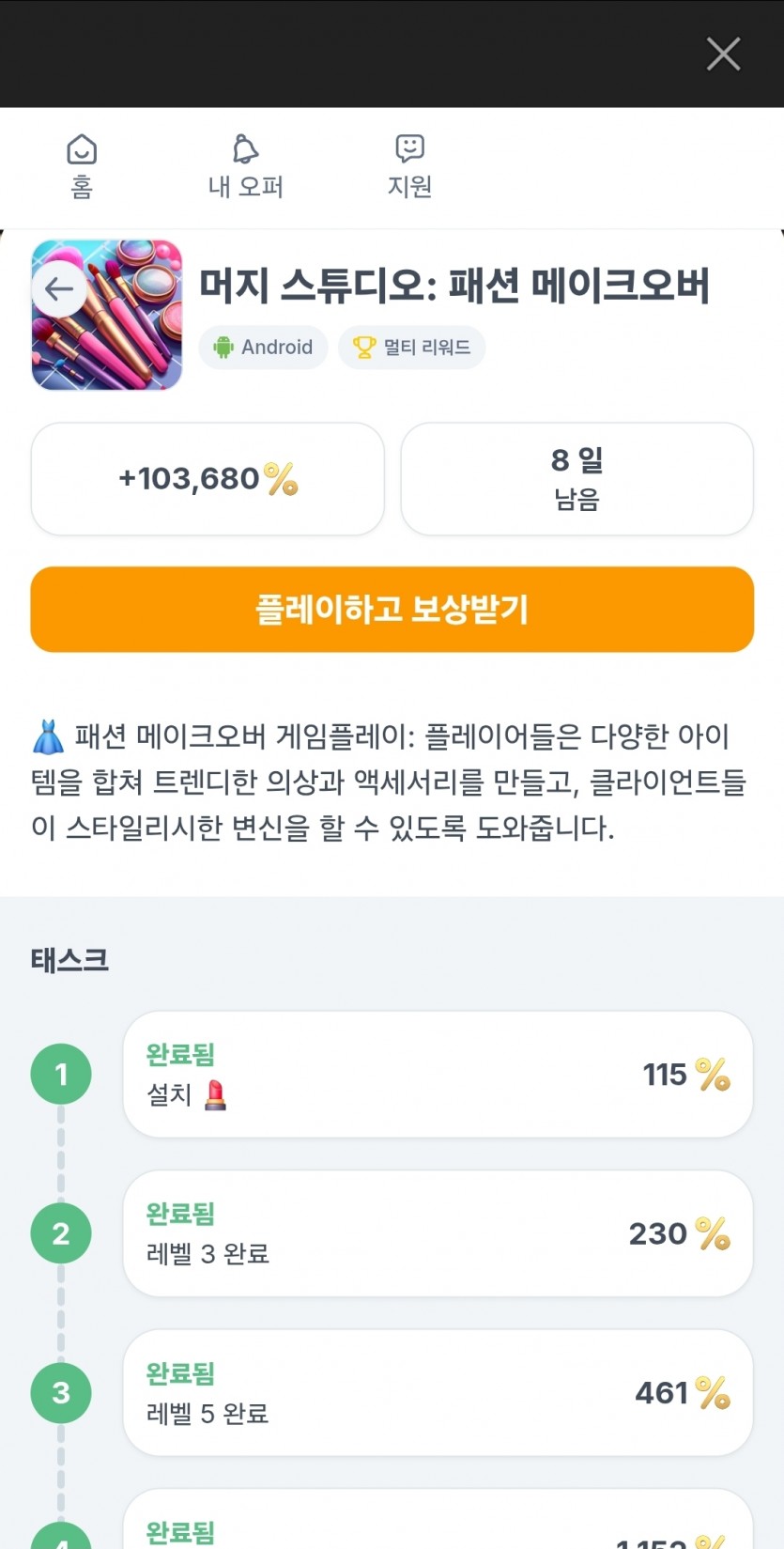Open the 지원 support tab

tap(409, 166)
